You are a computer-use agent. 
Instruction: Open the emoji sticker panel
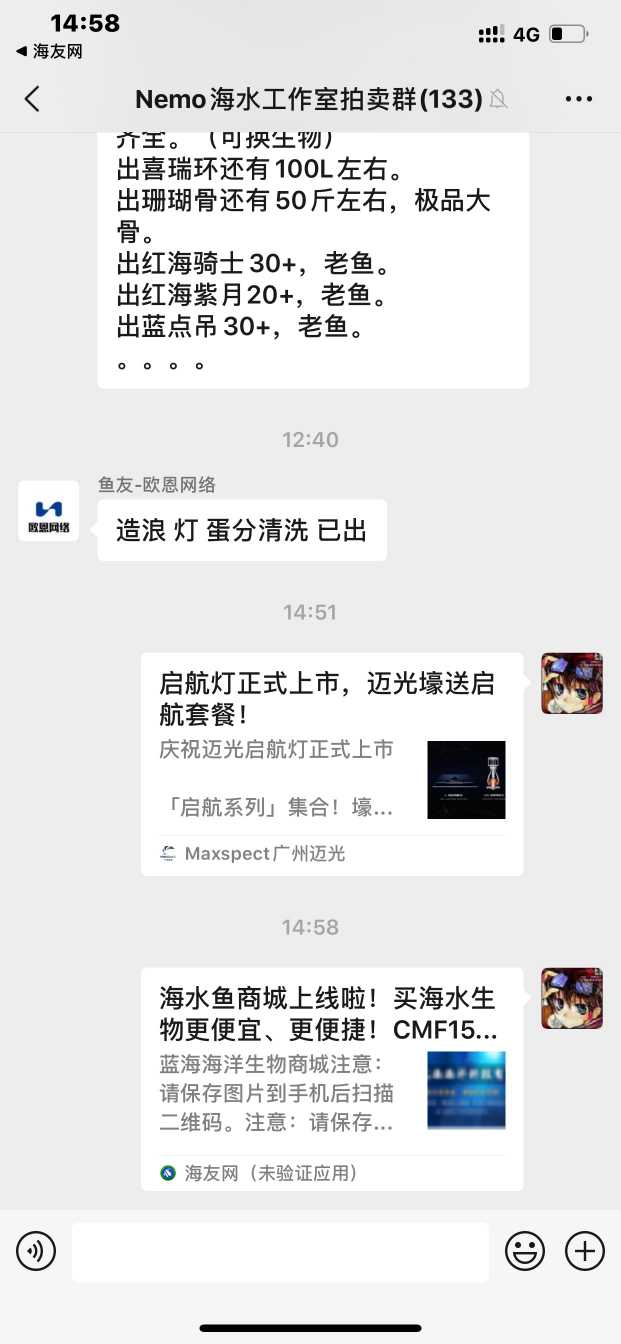pyautogui.click(x=525, y=1251)
